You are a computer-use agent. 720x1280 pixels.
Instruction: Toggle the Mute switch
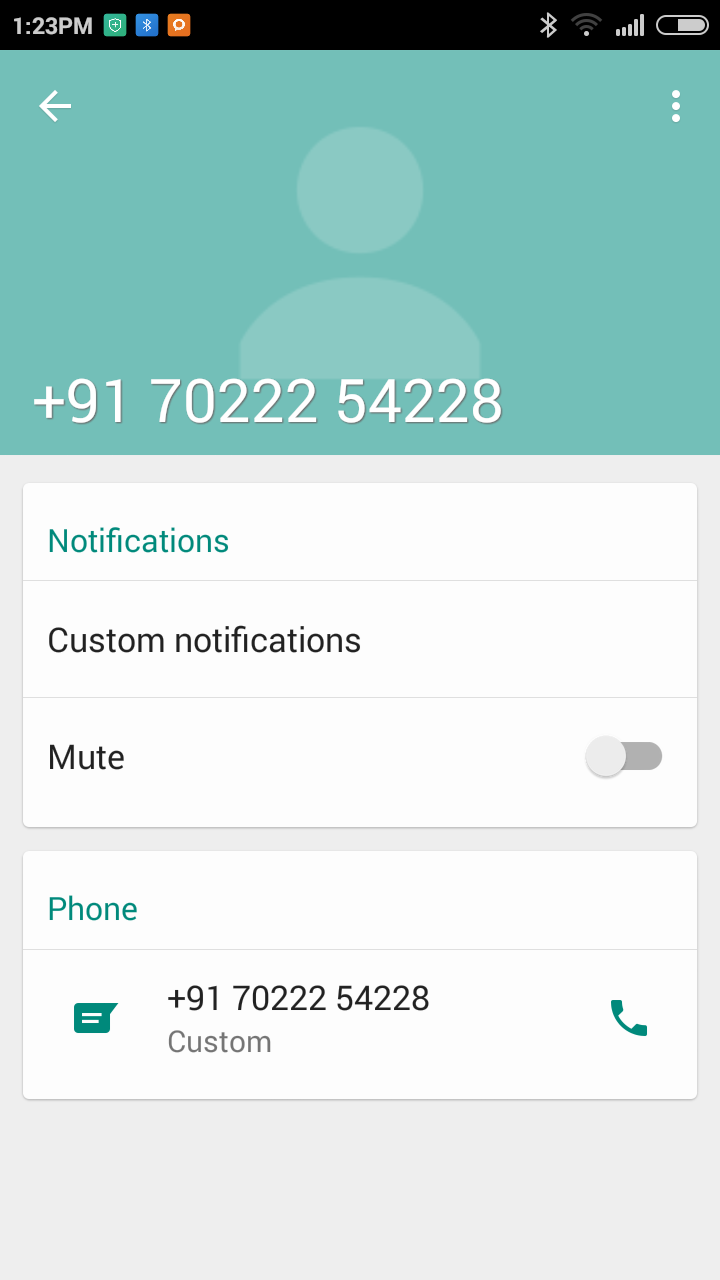click(x=625, y=757)
